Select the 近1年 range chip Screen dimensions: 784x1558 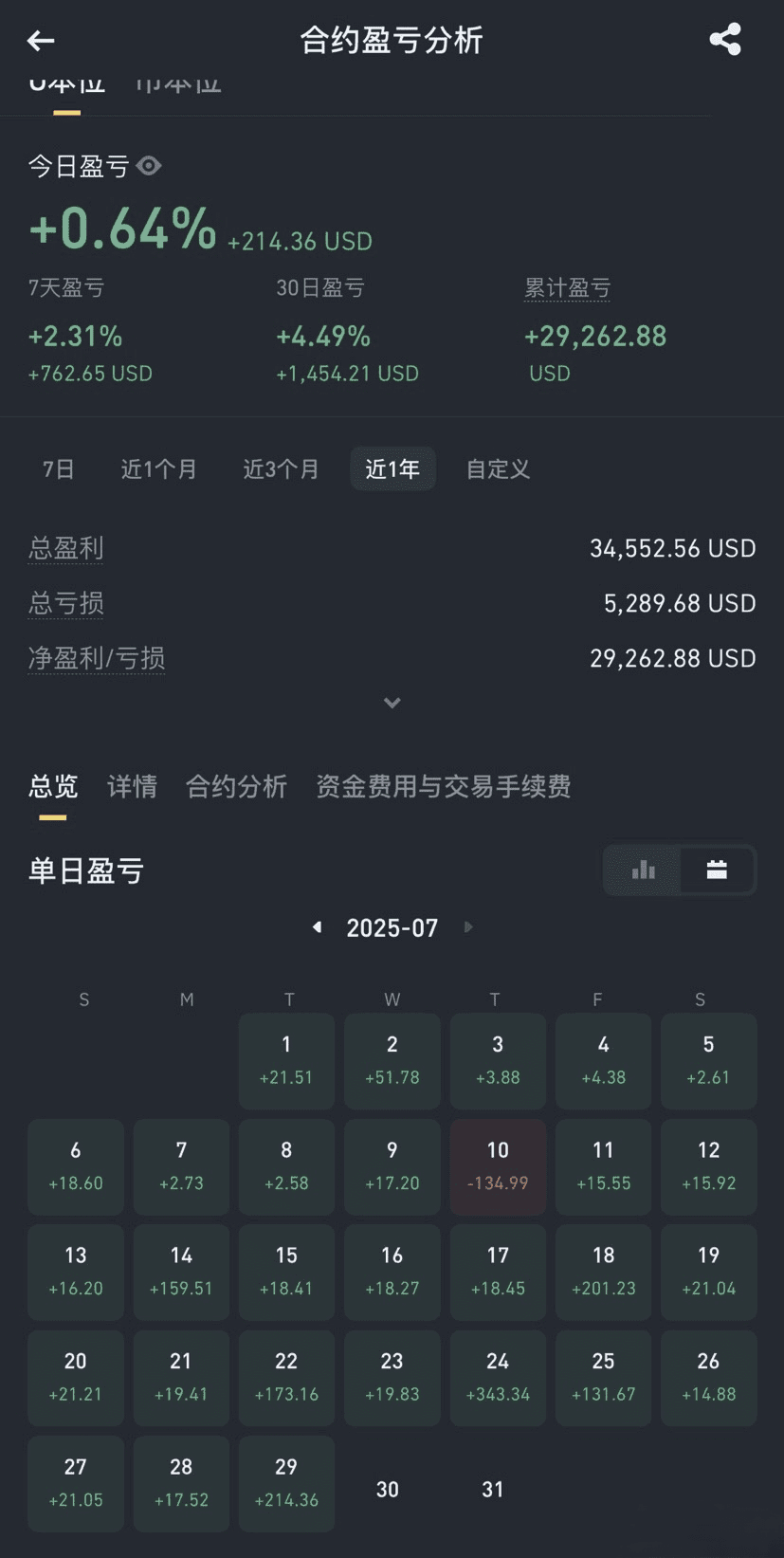pos(392,468)
